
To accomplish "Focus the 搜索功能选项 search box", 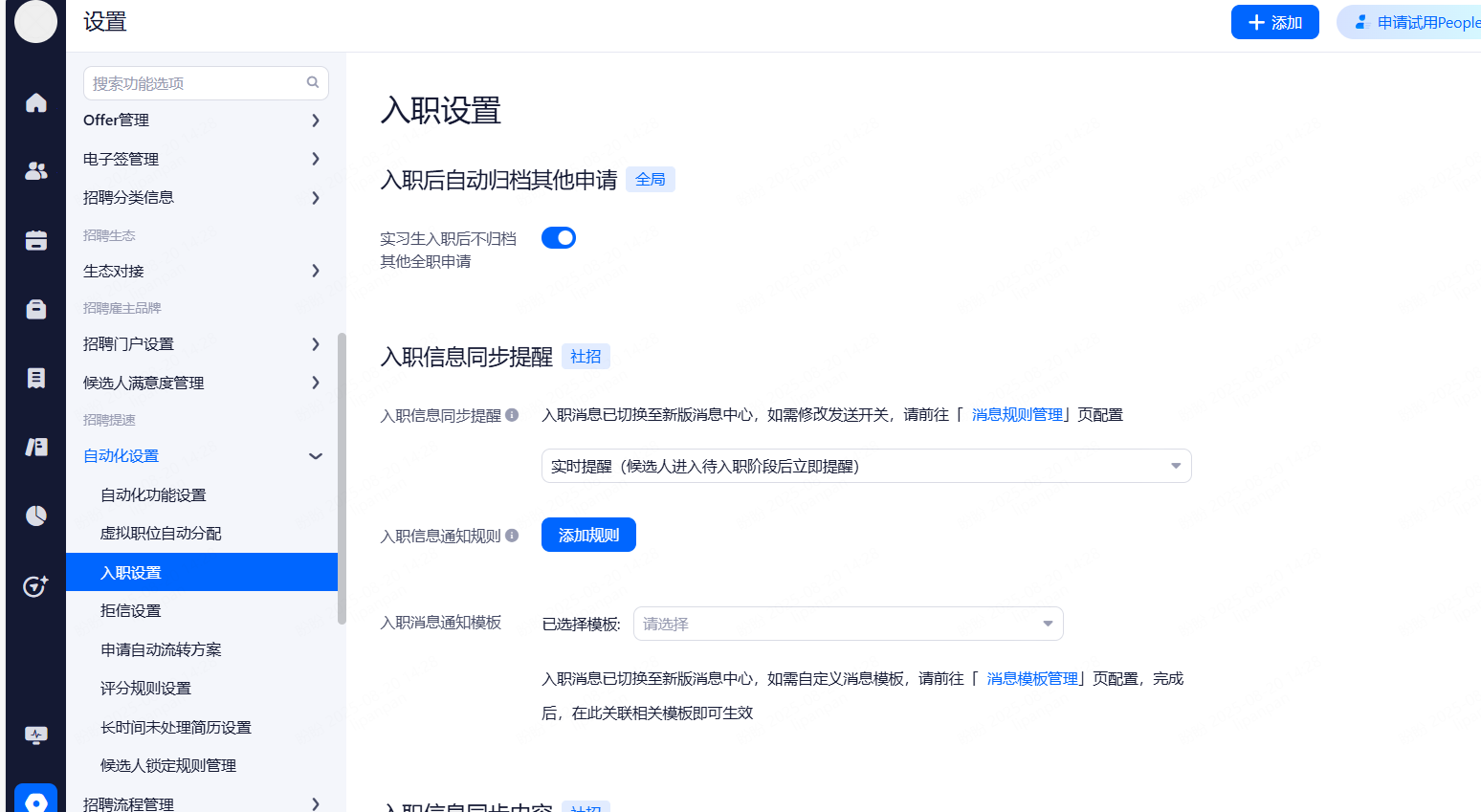I will coord(196,83).
